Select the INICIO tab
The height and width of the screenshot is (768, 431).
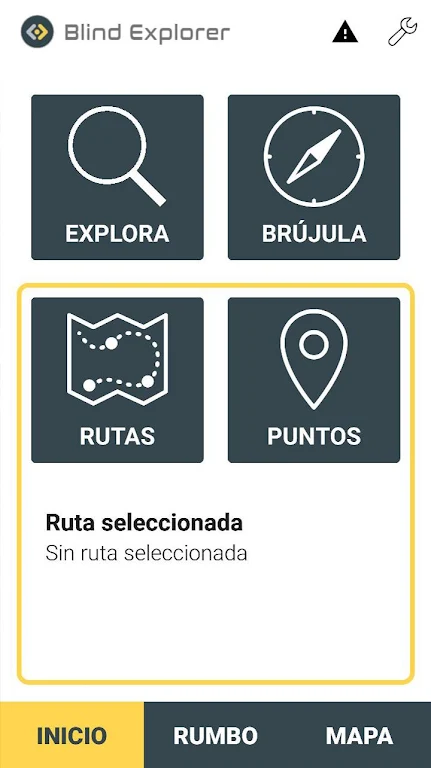[x=72, y=735]
